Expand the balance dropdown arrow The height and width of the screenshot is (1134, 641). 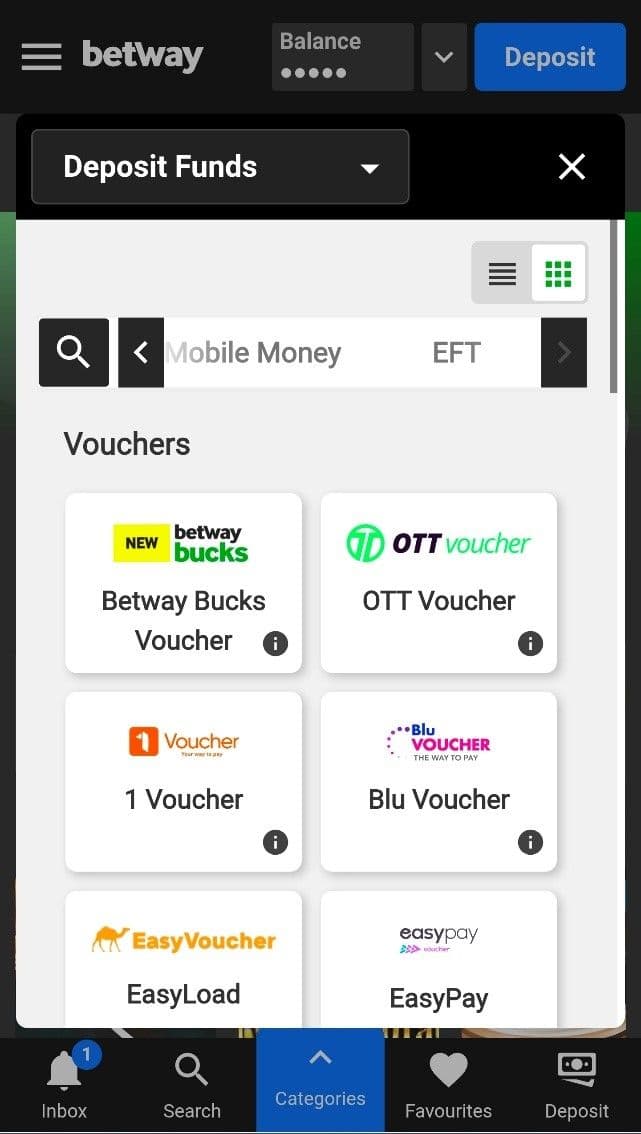click(444, 57)
